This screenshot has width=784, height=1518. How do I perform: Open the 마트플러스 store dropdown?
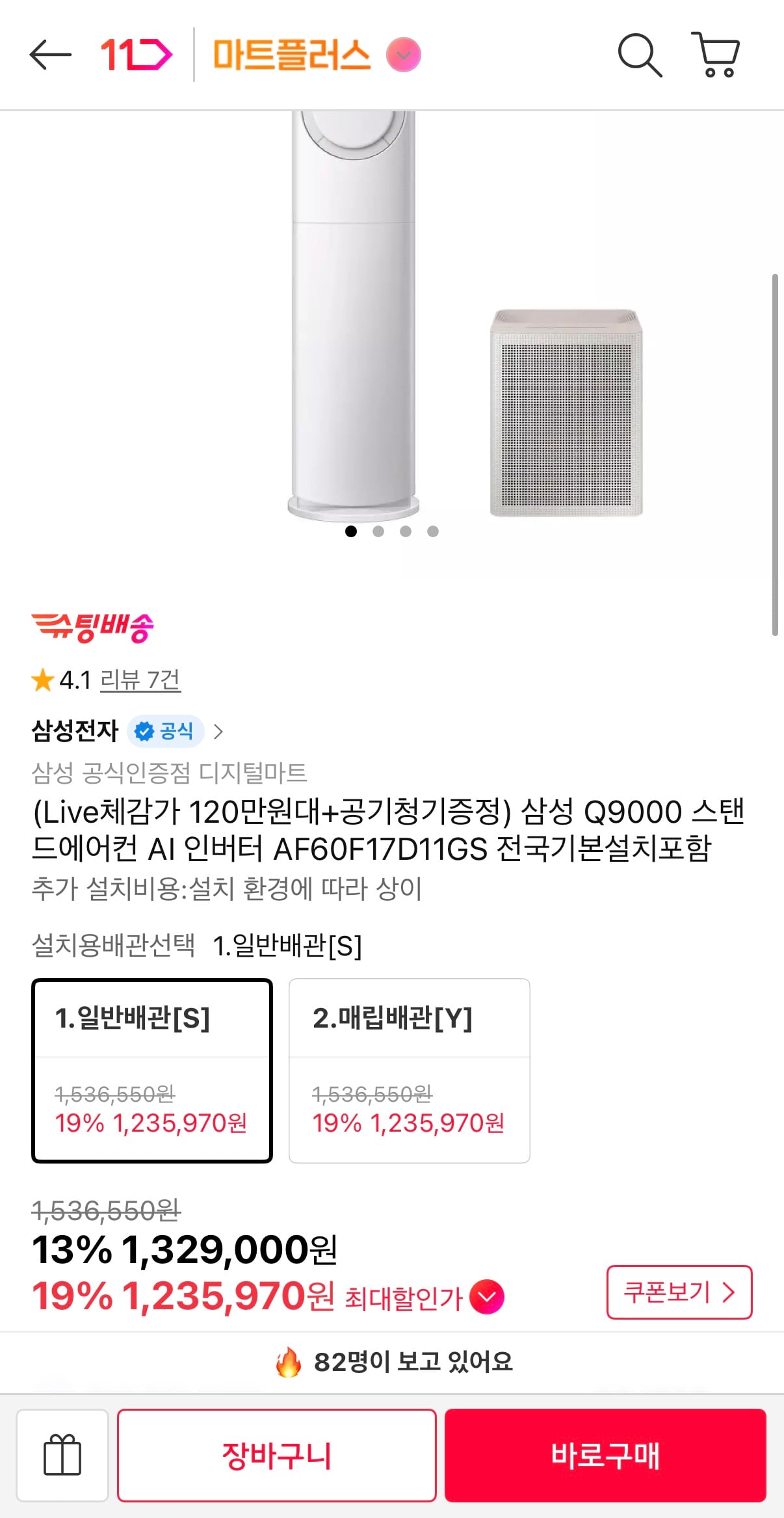[402, 56]
